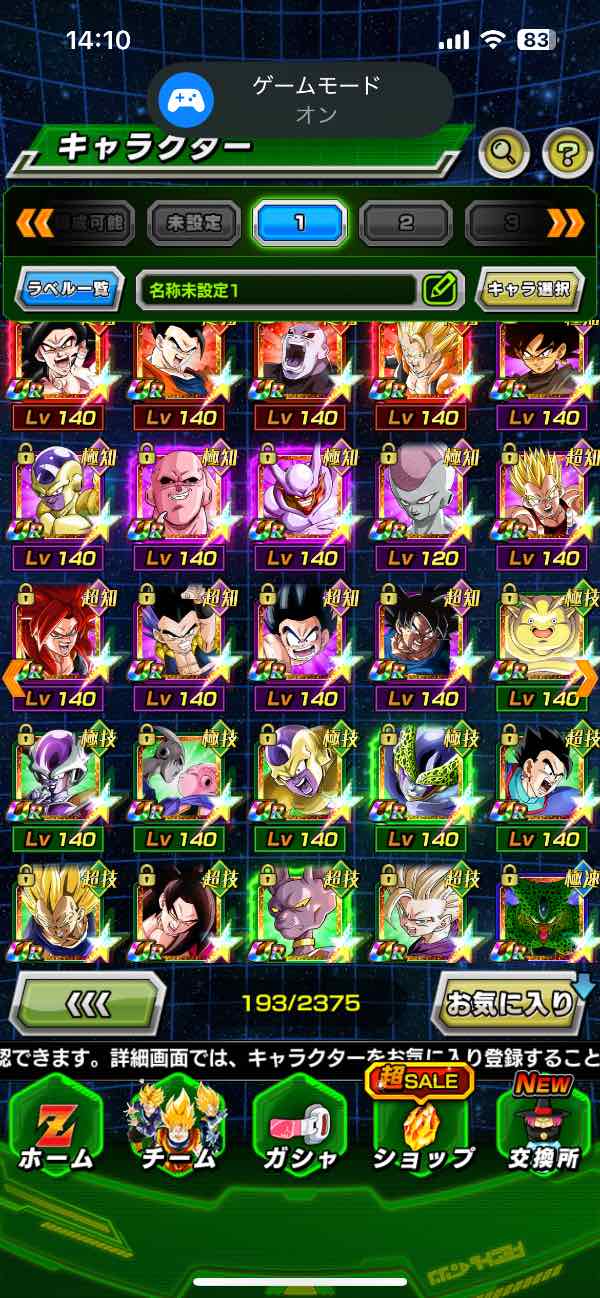
Task: Dismiss the ゲームモード オン banner
Action: (x=300, y=98)
